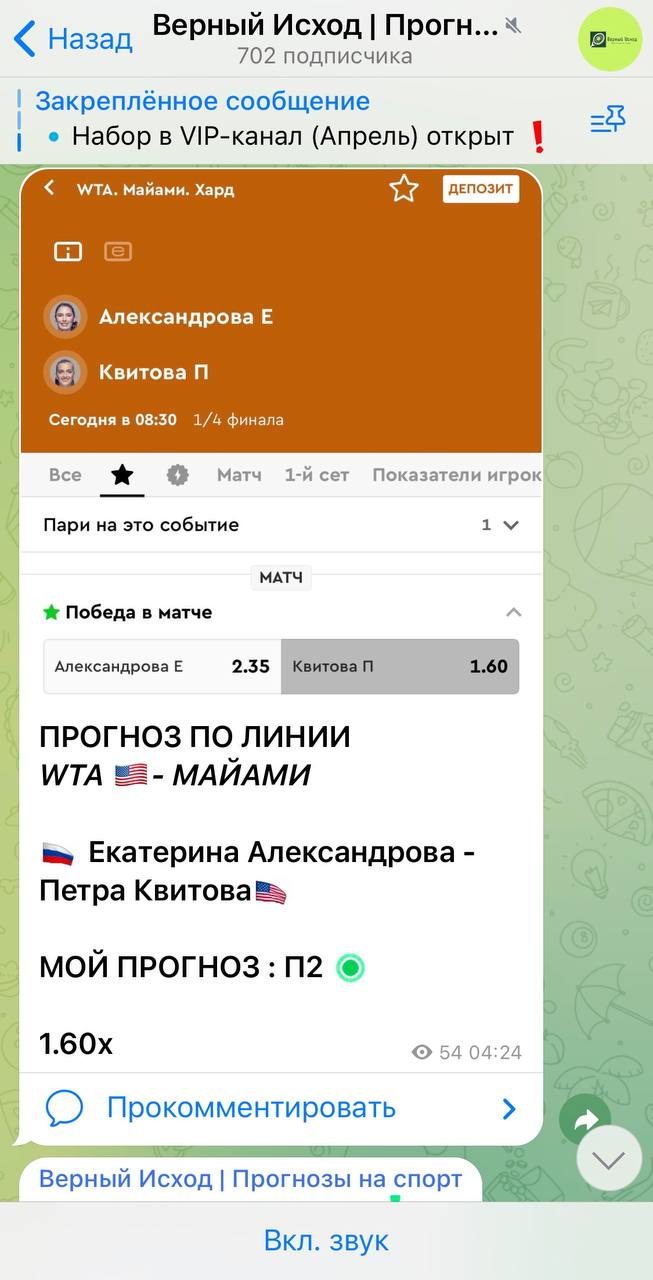653x1280 pixels.
Task: Enable sound with Вкл. звук
Action: pos(326,1241)
